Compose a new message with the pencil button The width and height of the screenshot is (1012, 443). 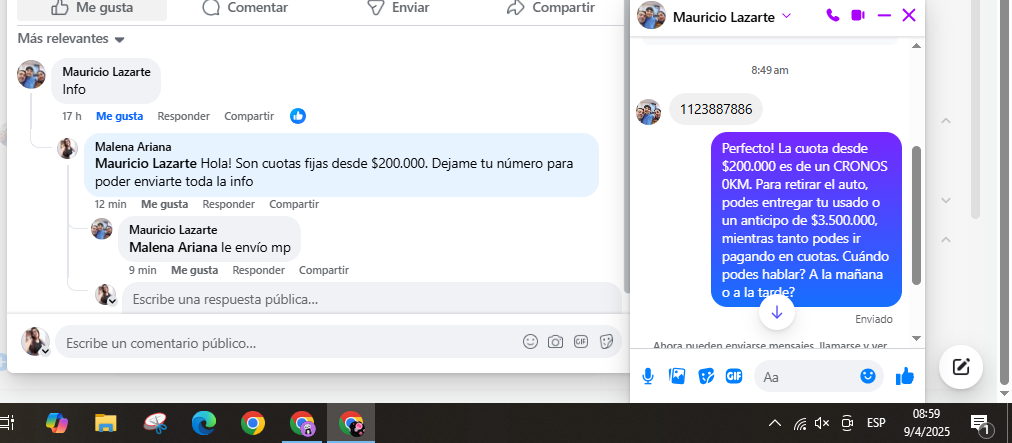pyautogui.click(x=961, y=366)
